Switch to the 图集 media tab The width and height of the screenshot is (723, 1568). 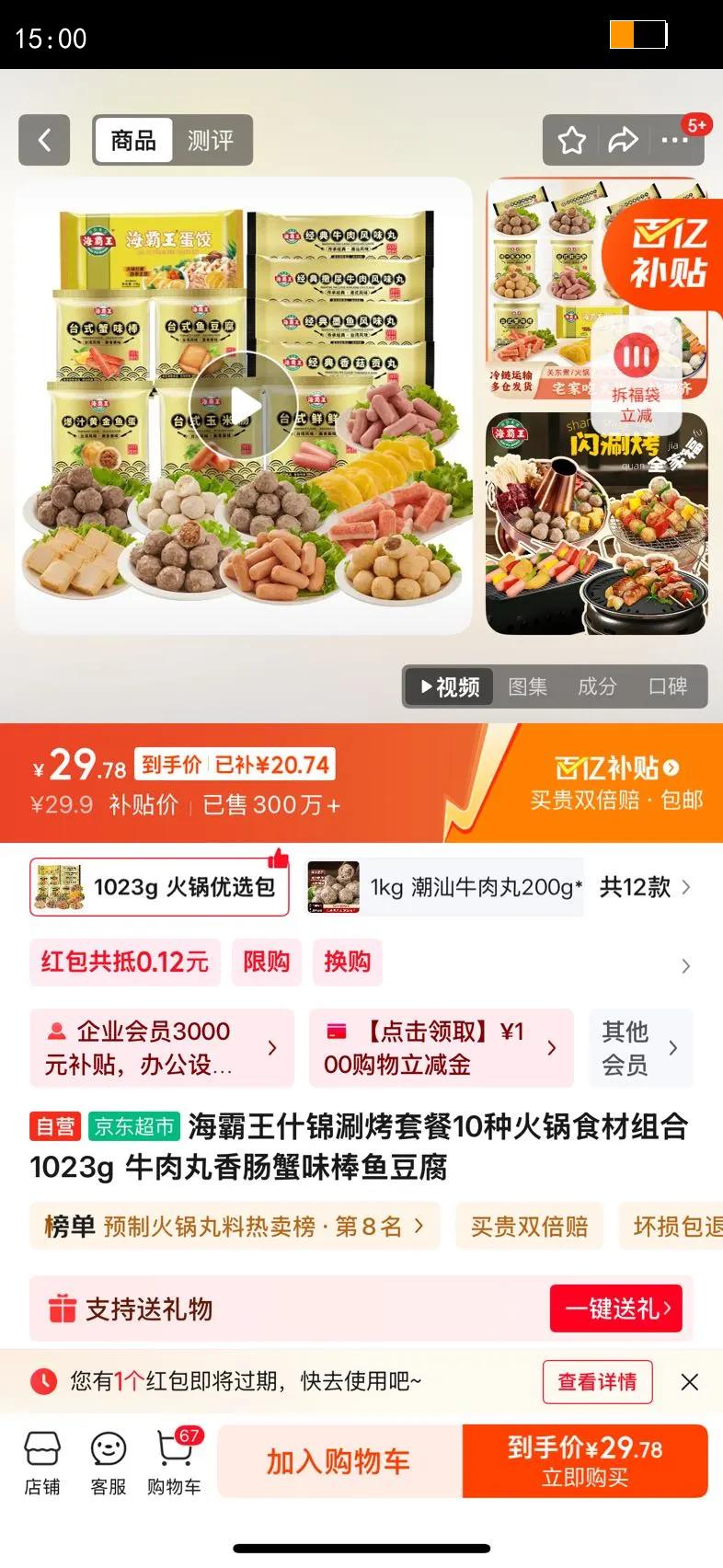[527, 686]
